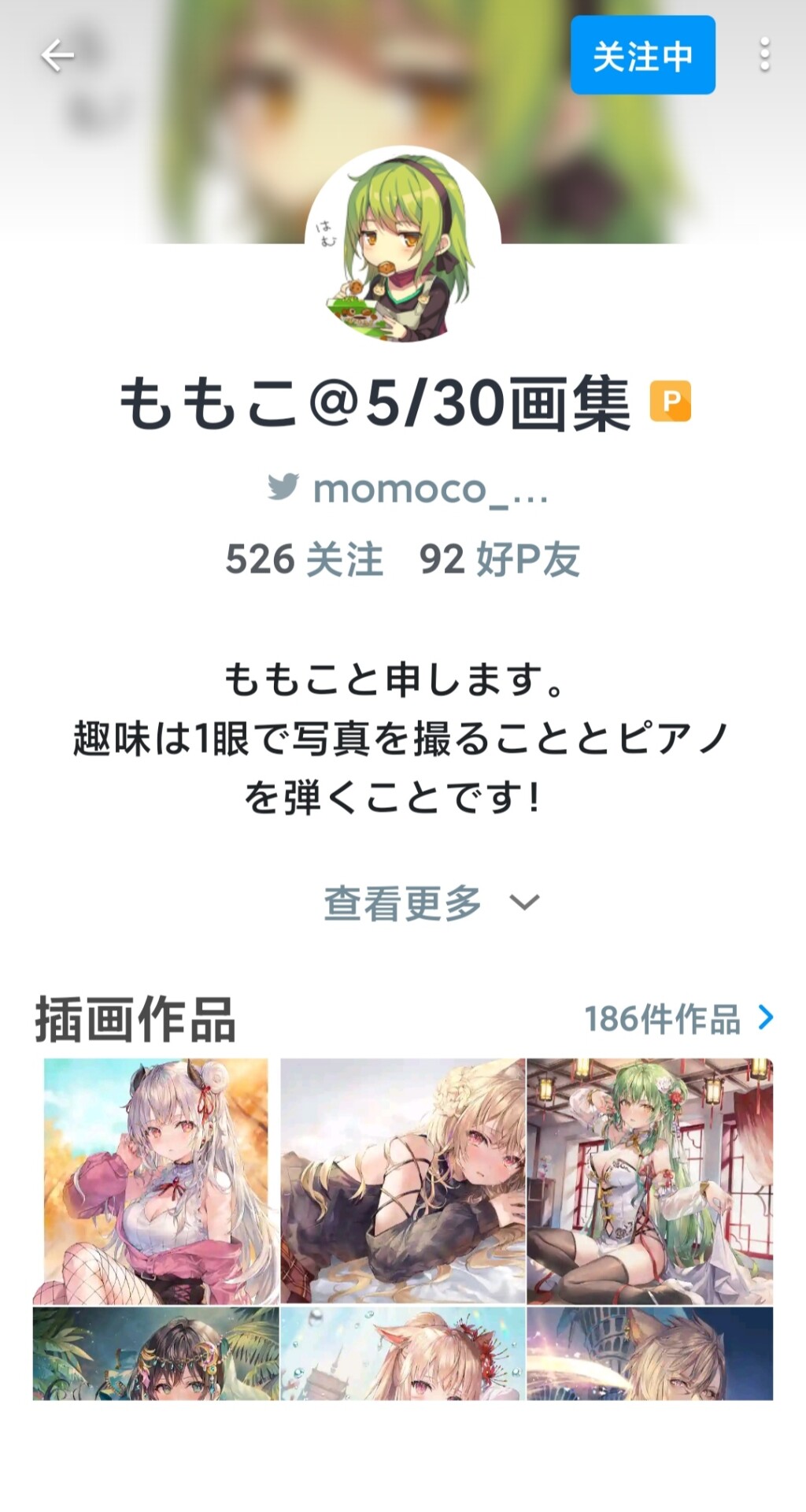Open the dark-haired girl jungle illustration

click(156, 1353)
